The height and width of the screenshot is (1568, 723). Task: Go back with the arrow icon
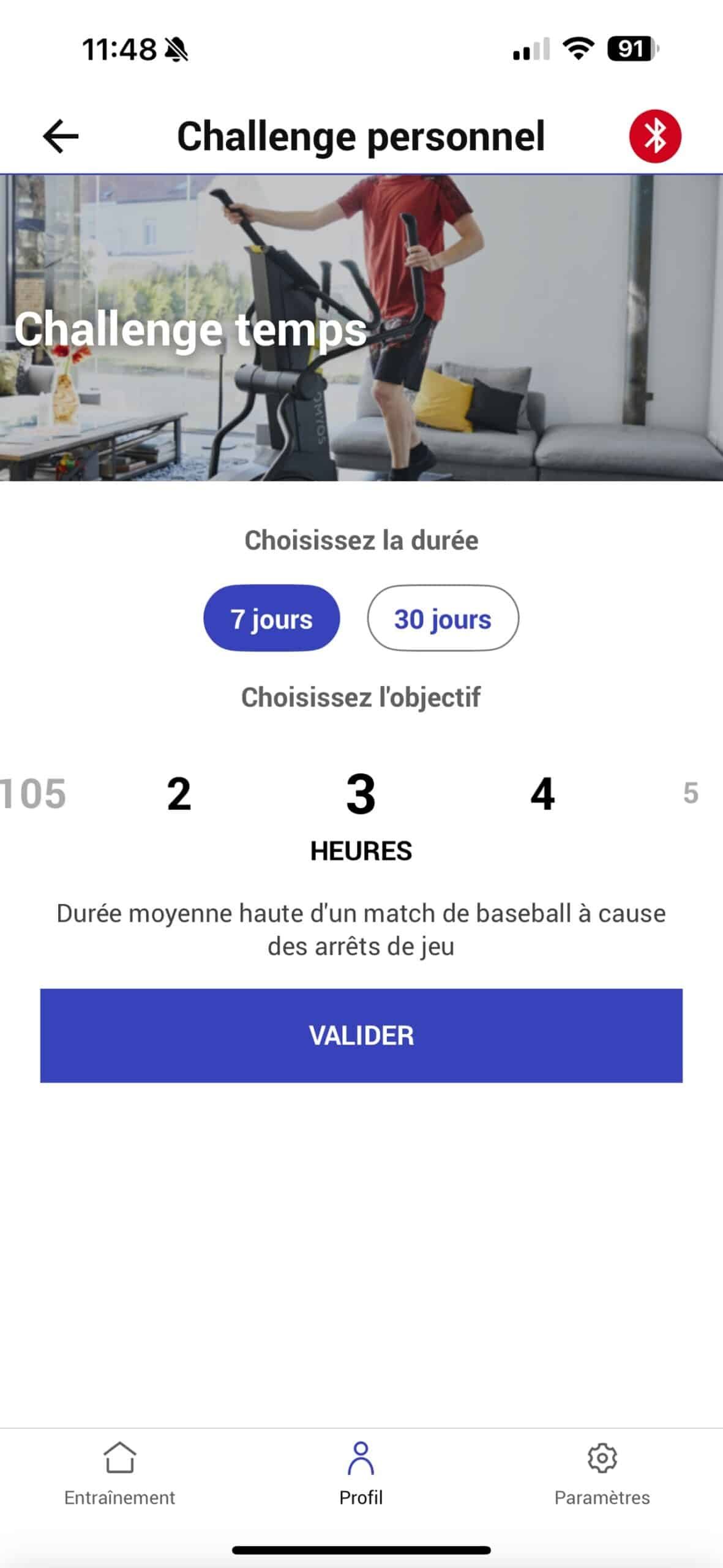[x=61, y=136]
